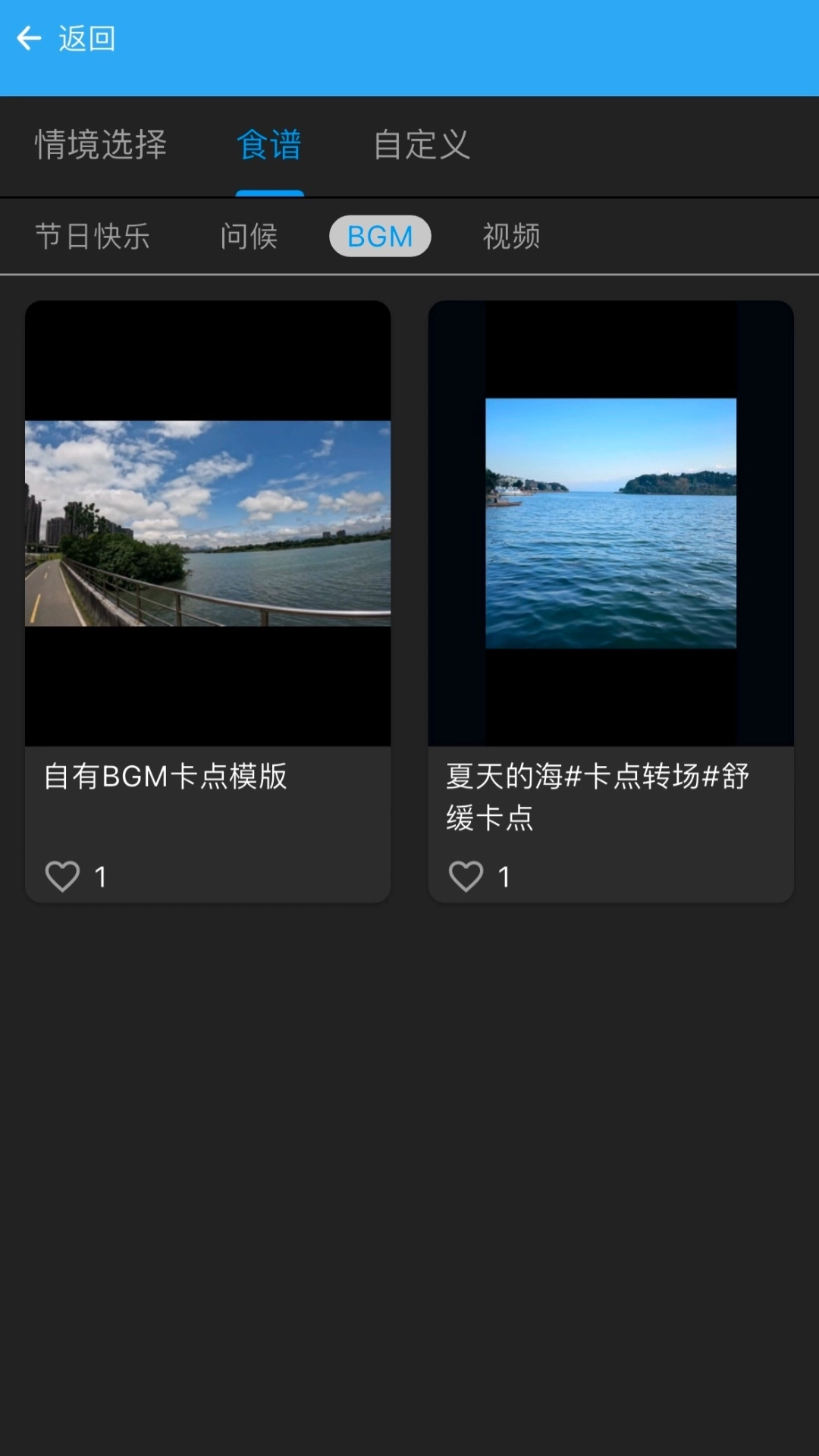819x1456 pixels.
Task: Click the title text 自有BGM卡点模版
Action: pos(165,777)
